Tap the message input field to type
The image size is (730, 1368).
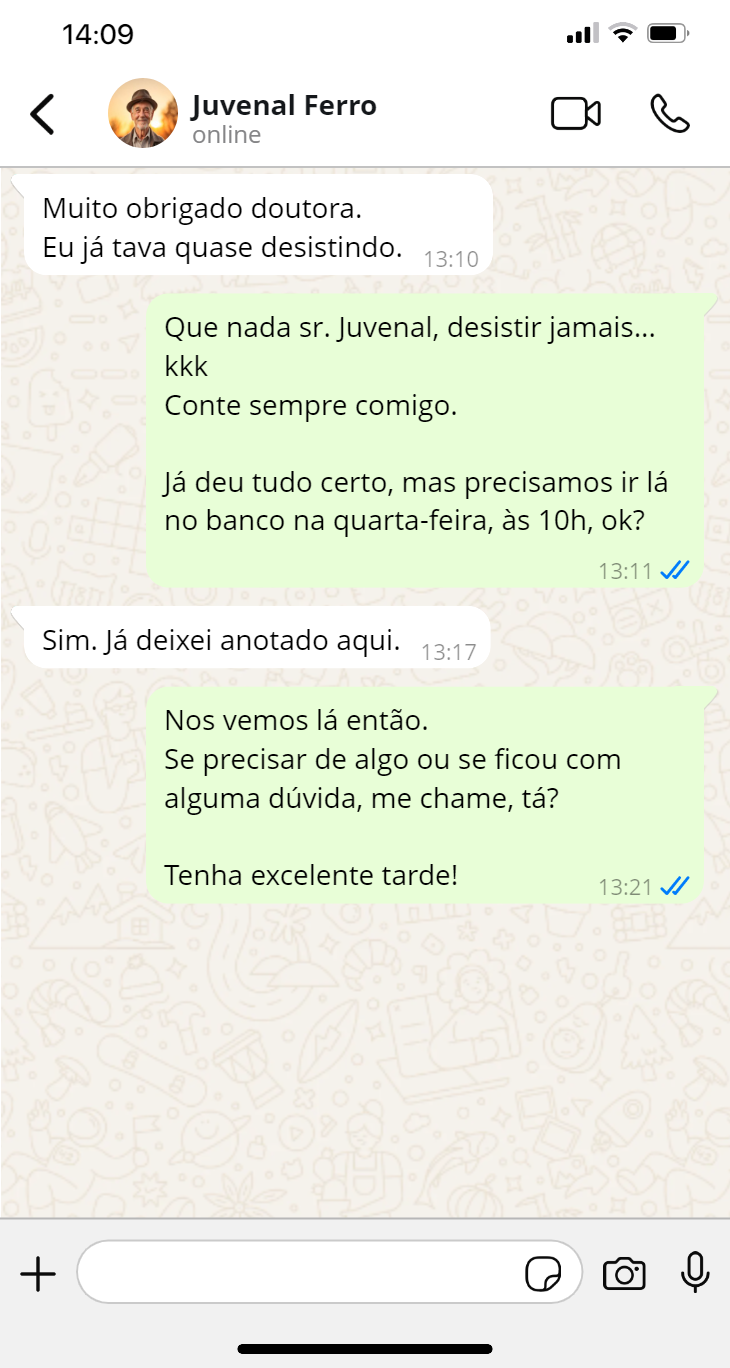300,1272
